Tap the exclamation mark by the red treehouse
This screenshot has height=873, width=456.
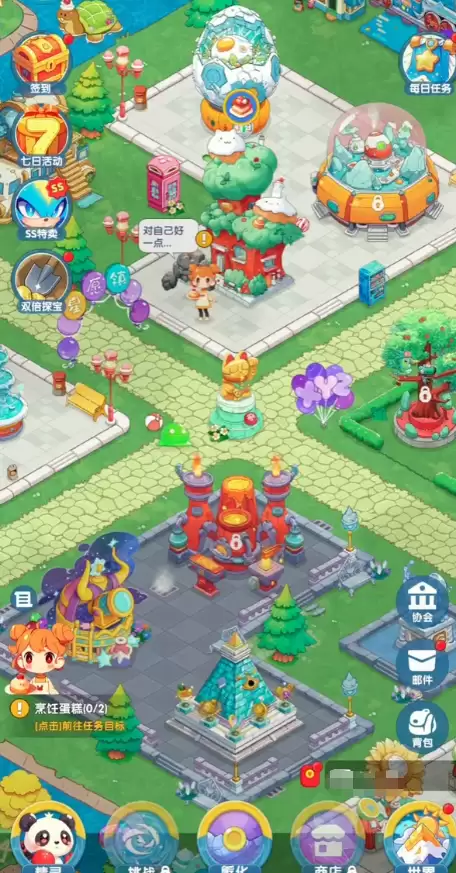pos(204,239)
